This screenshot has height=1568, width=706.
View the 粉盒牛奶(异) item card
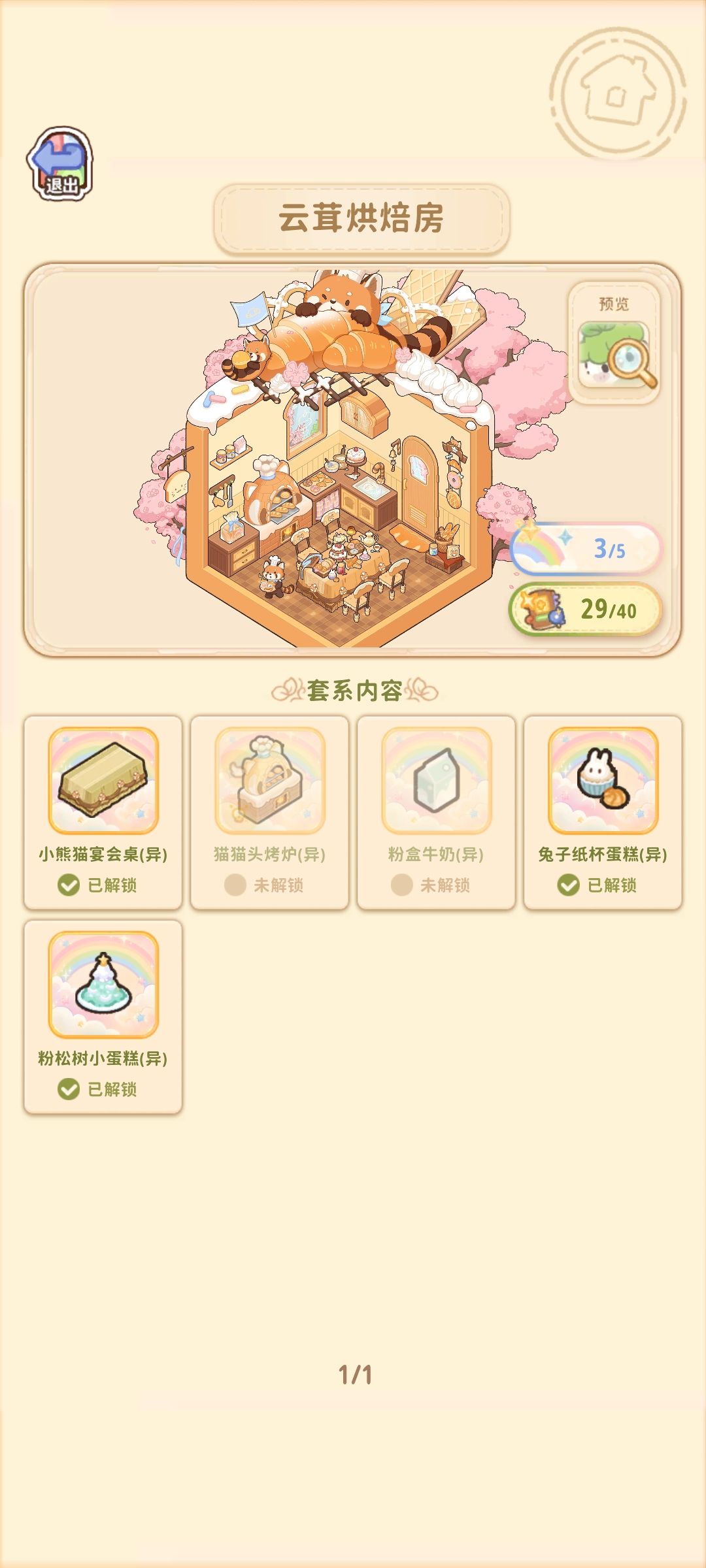pyautogui.click(x=436, y=812)
